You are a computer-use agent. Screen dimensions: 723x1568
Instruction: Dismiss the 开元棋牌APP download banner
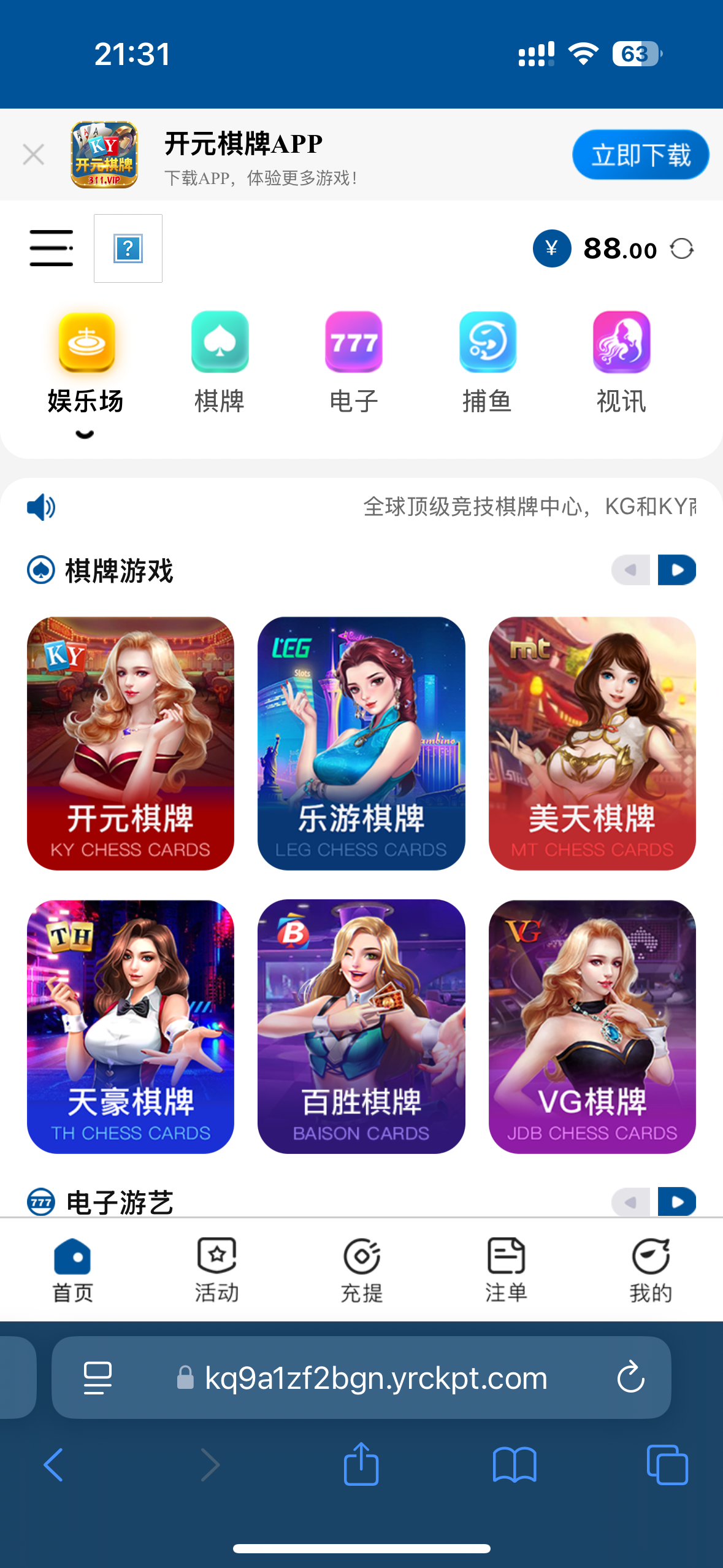33,154
